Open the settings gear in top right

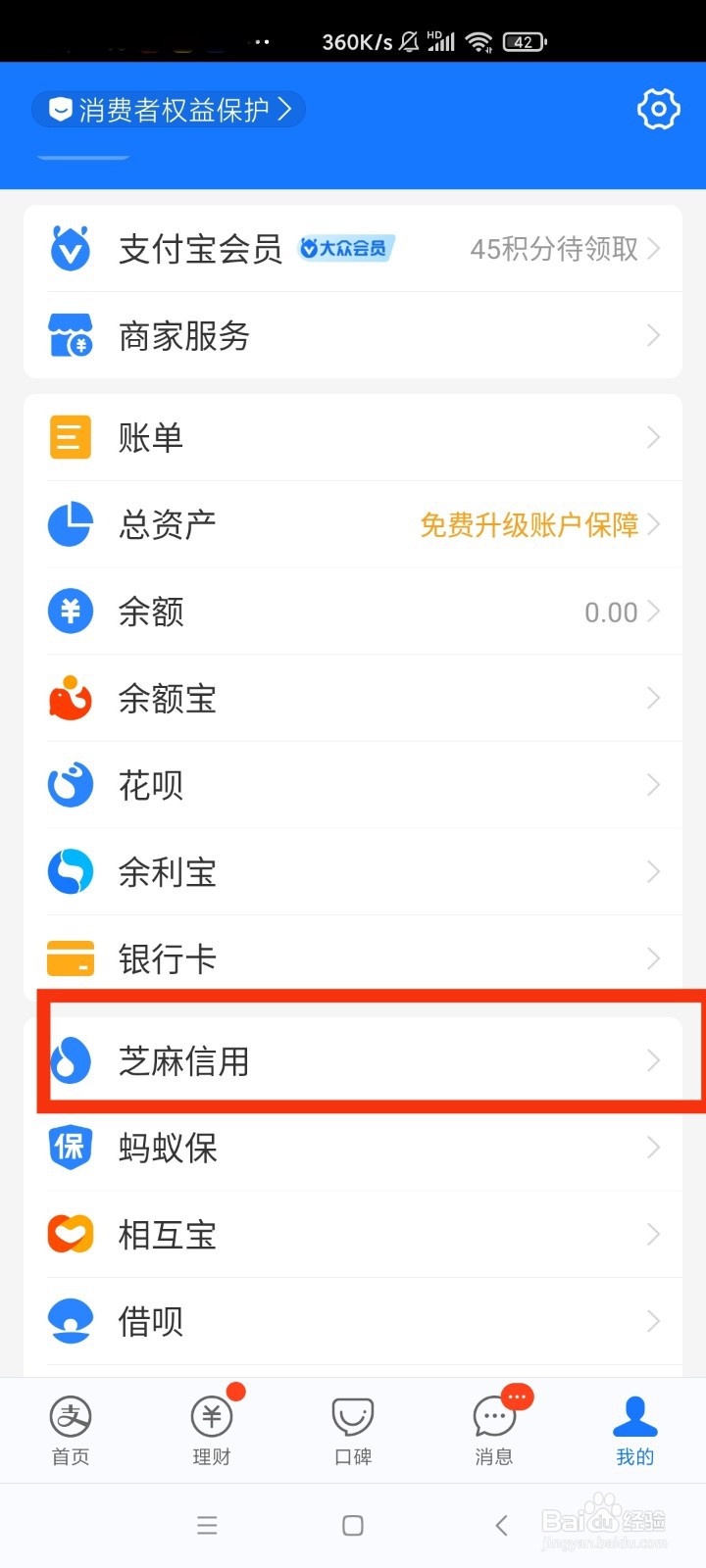tap(657, 109)
